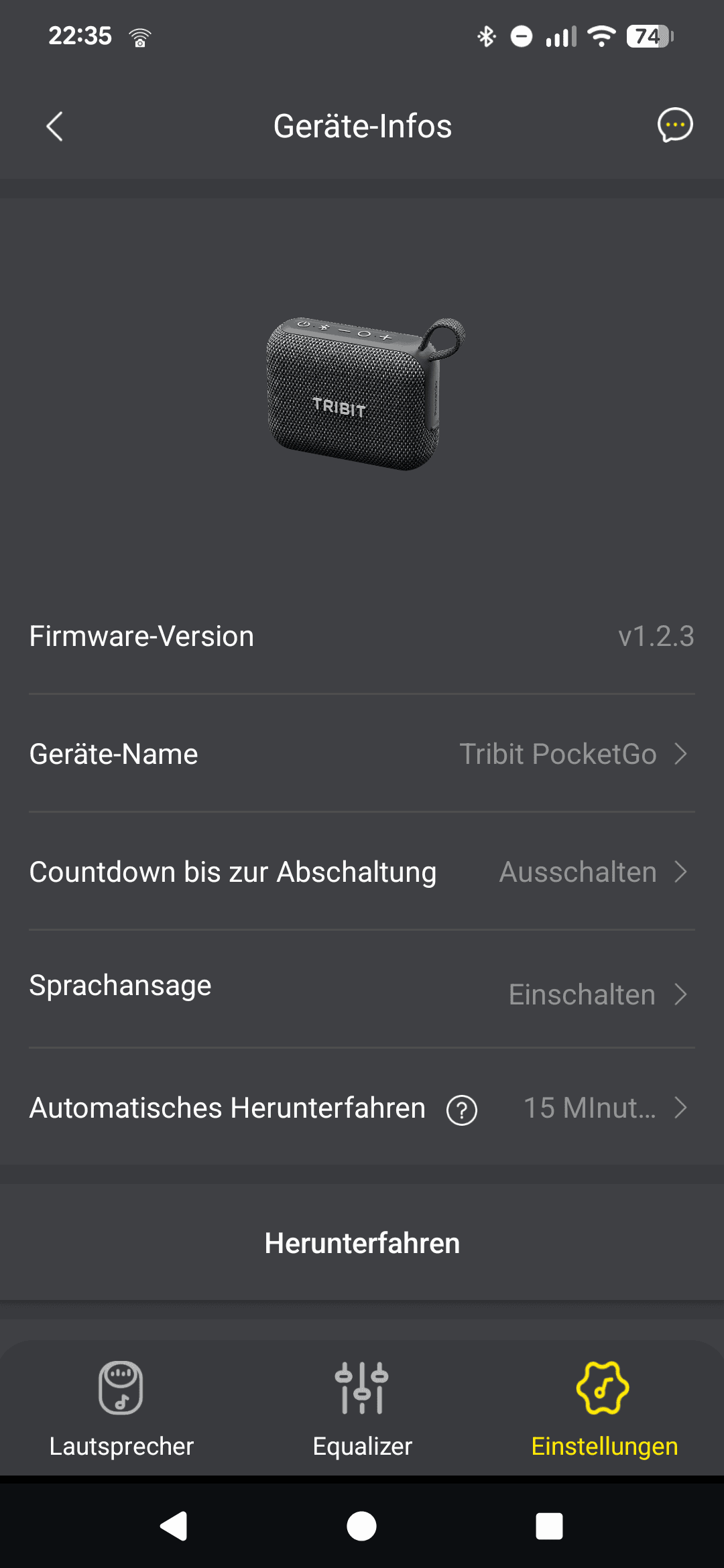Open the Geräte-Name setting
Viewport: 724px width, 1568px height.
coord(362,754)
